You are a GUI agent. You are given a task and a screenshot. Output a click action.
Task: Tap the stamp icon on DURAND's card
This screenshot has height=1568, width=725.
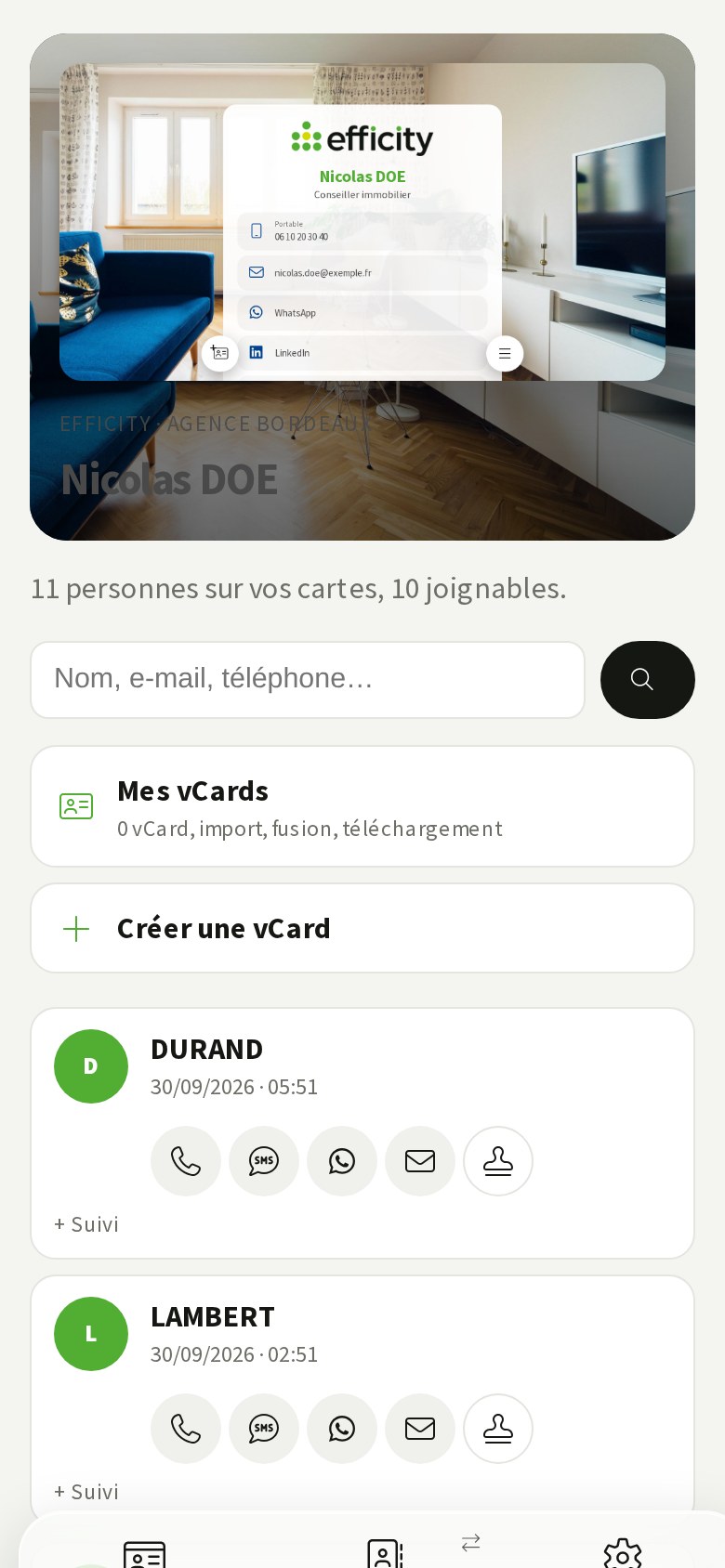[x=498, y=1161]
